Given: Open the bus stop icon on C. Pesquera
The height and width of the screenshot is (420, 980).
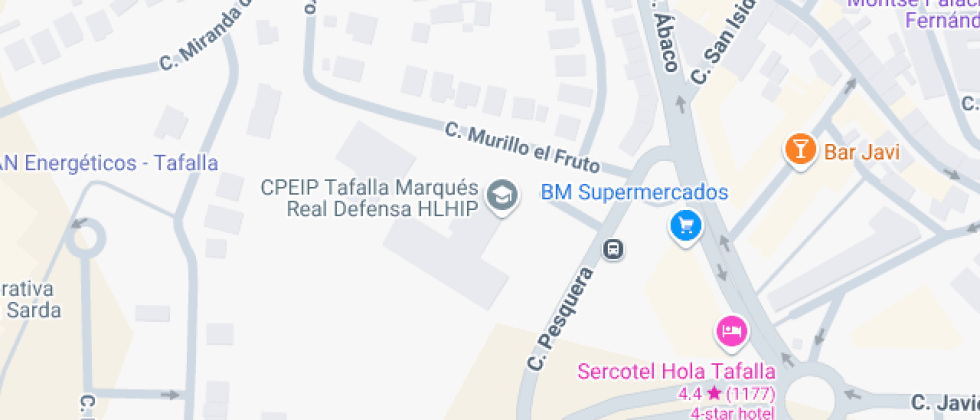Looking at the screenshot, I should point(613,249).
